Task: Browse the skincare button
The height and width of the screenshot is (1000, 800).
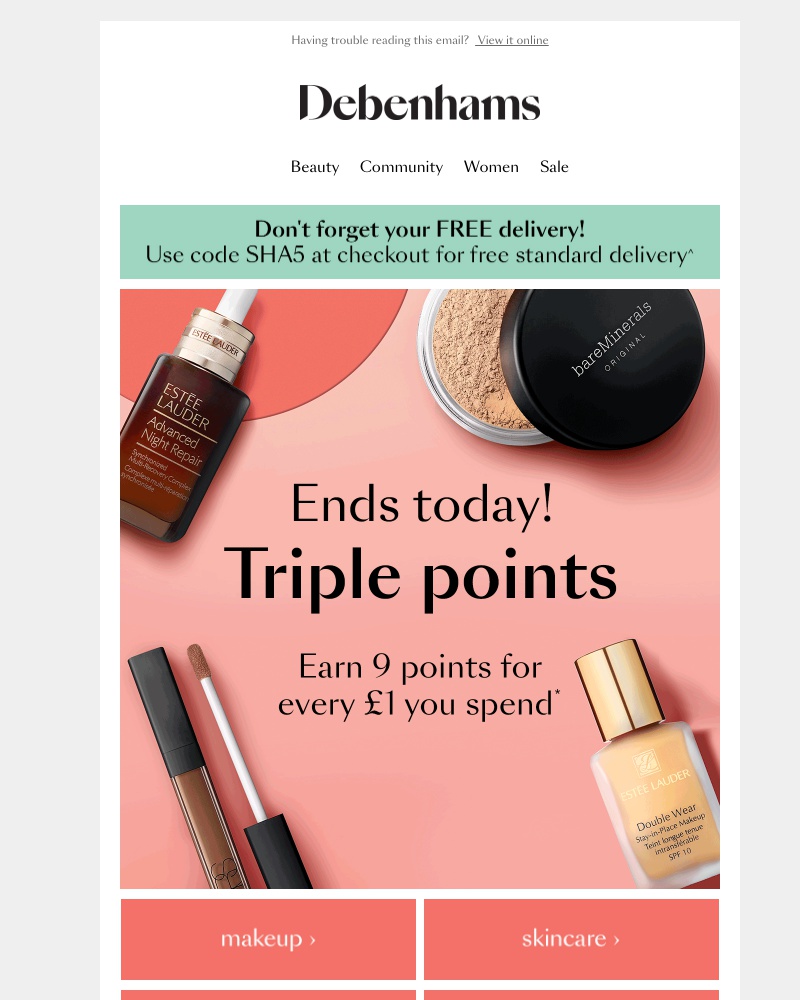Action: pos(571,939)
